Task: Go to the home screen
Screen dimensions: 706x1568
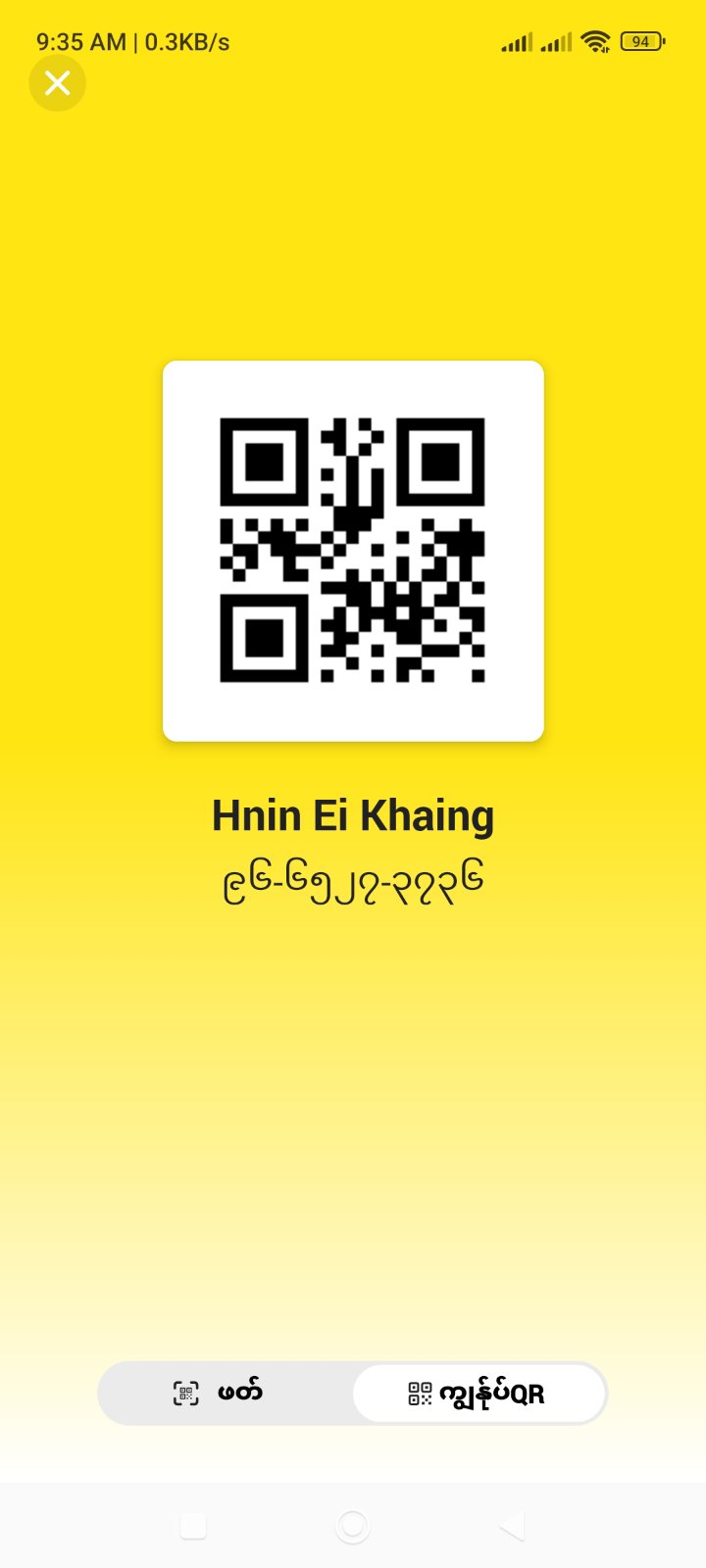Action: tap(352, 1526)
